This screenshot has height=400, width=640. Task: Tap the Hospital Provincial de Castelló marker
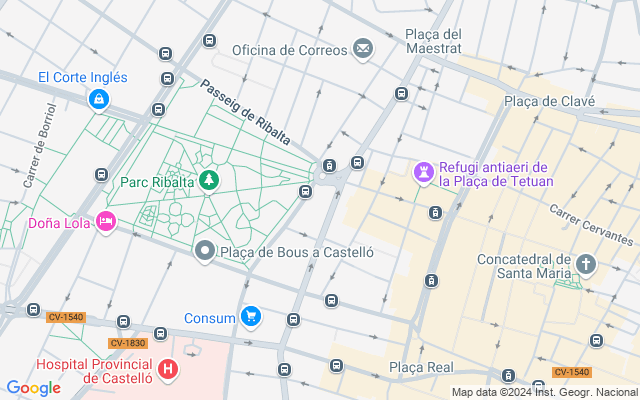click(168, 370)
